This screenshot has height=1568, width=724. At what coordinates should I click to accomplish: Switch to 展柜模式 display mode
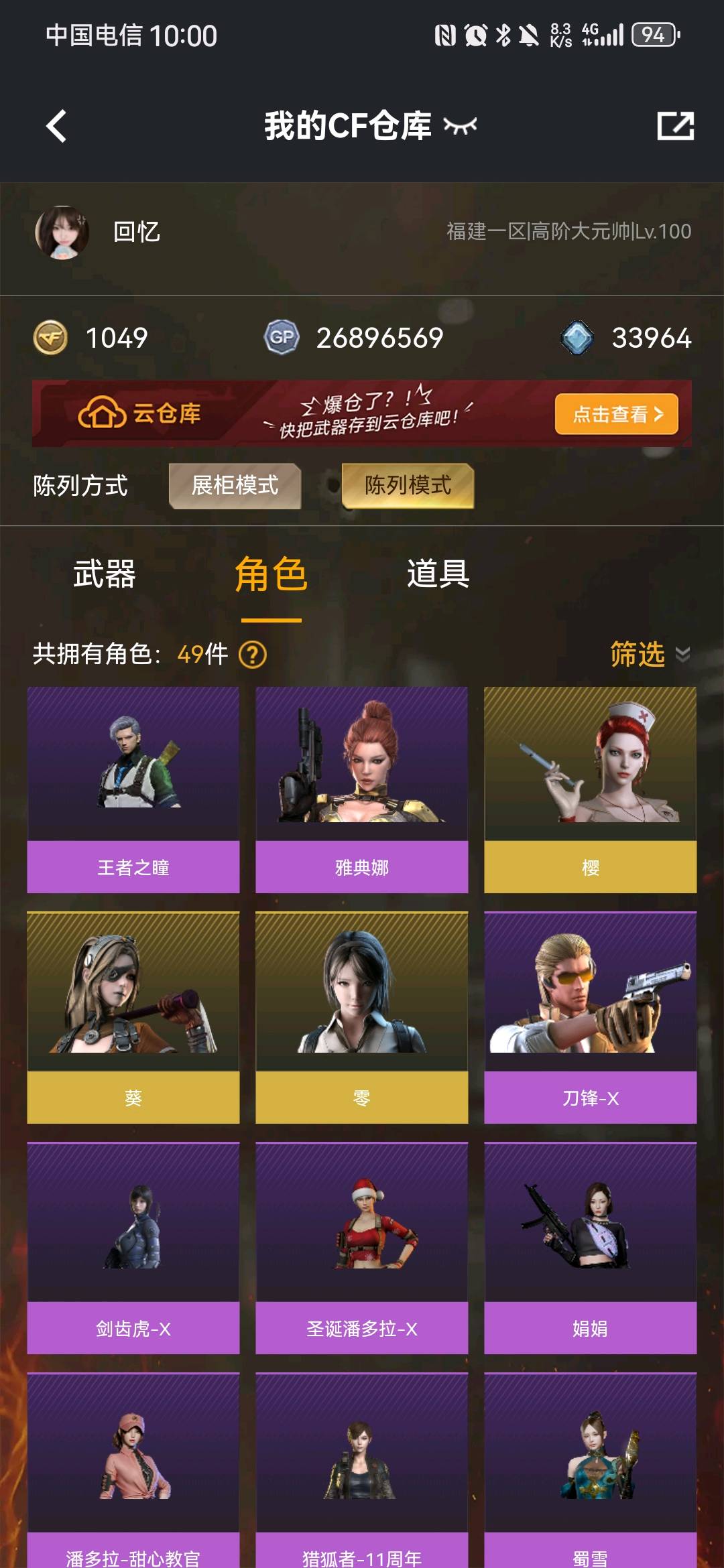coord(235,486)
